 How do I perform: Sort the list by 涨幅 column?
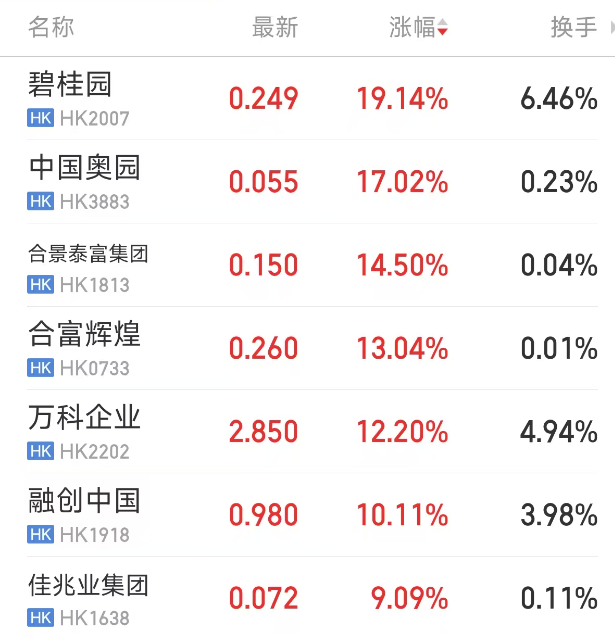coord(419,27)
